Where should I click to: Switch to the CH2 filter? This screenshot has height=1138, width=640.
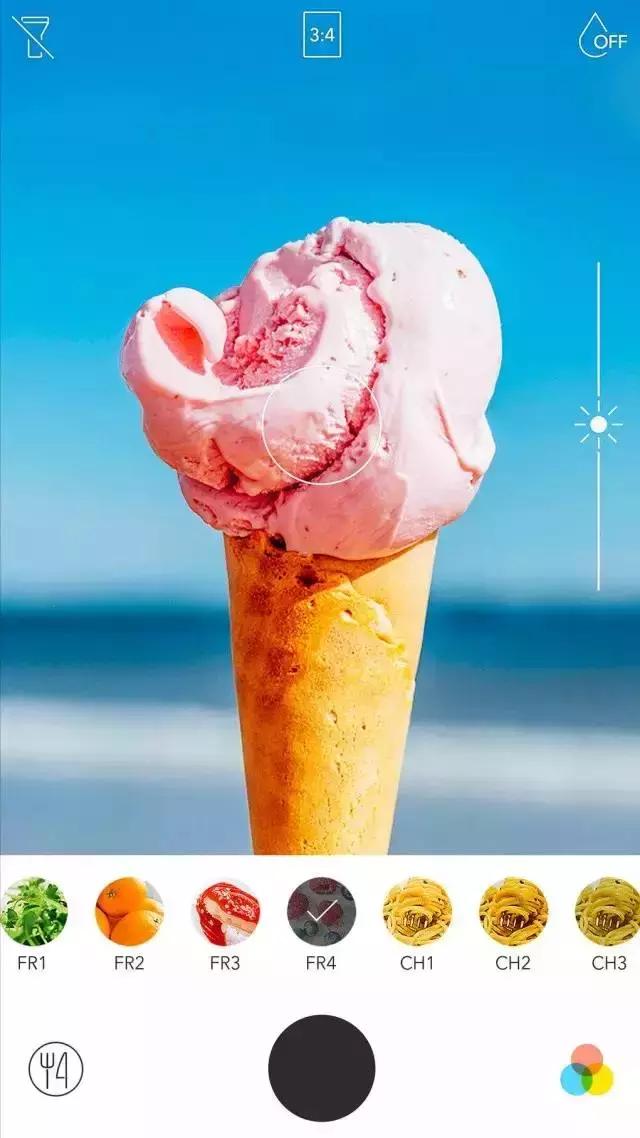click(x=513, y=912)
